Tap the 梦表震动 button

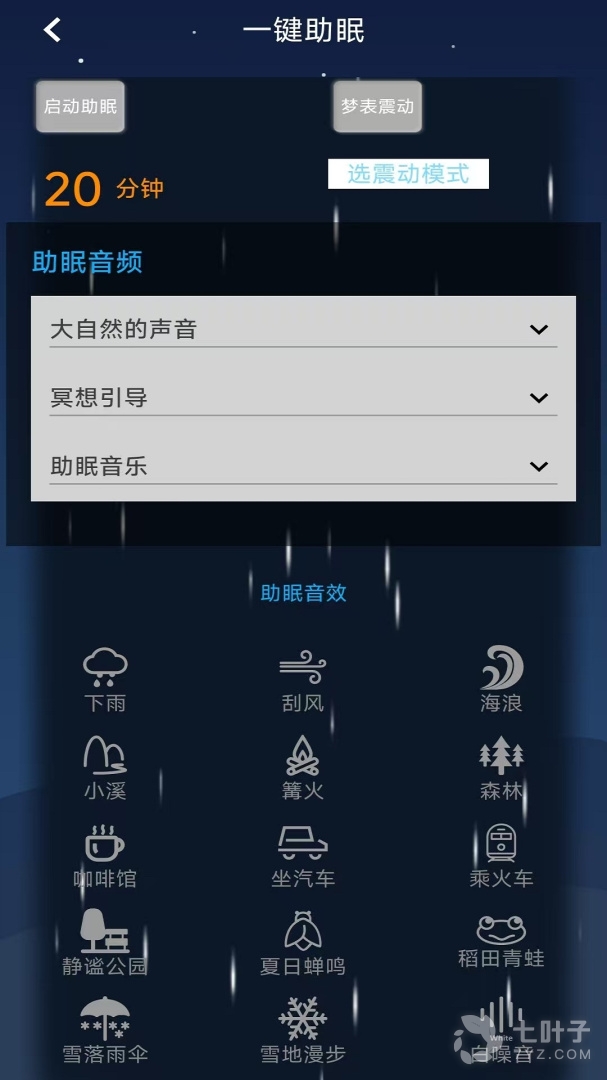(377, 106)
